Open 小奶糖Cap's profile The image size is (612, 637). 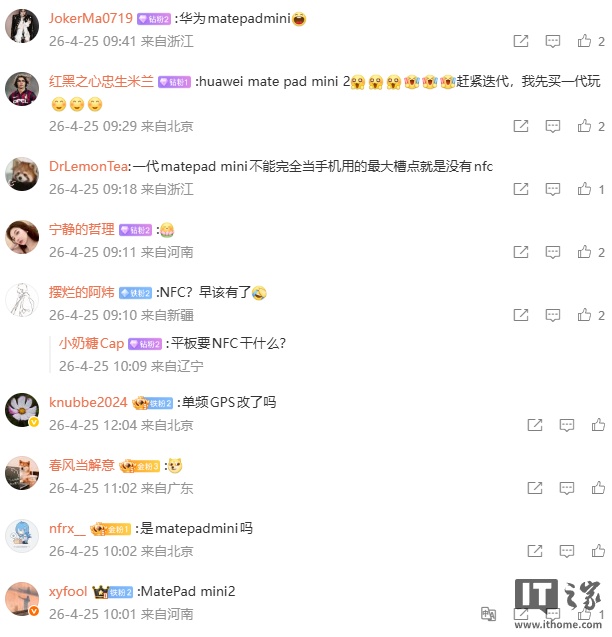pos(91,343)
